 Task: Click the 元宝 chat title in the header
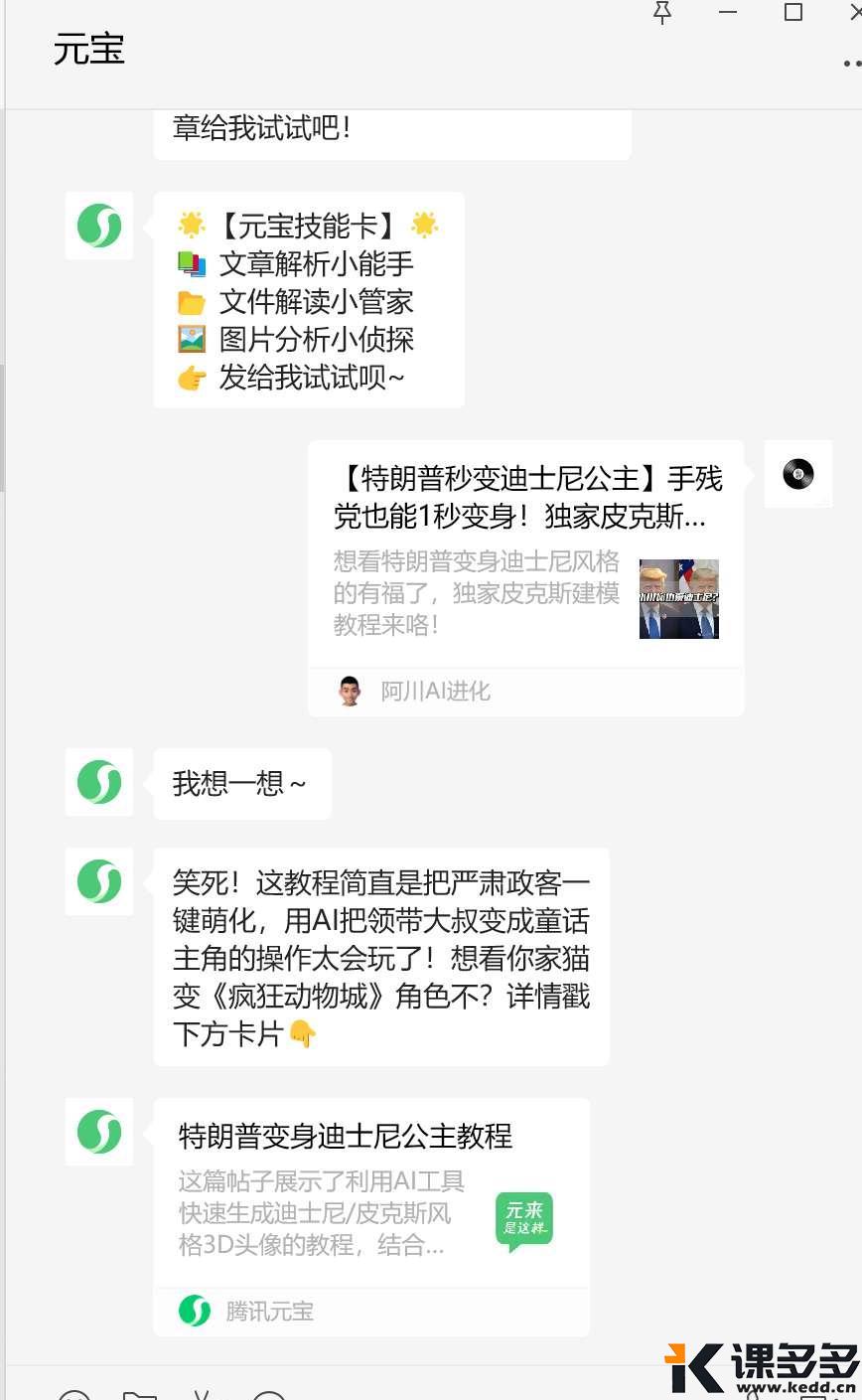coord(88,49)
